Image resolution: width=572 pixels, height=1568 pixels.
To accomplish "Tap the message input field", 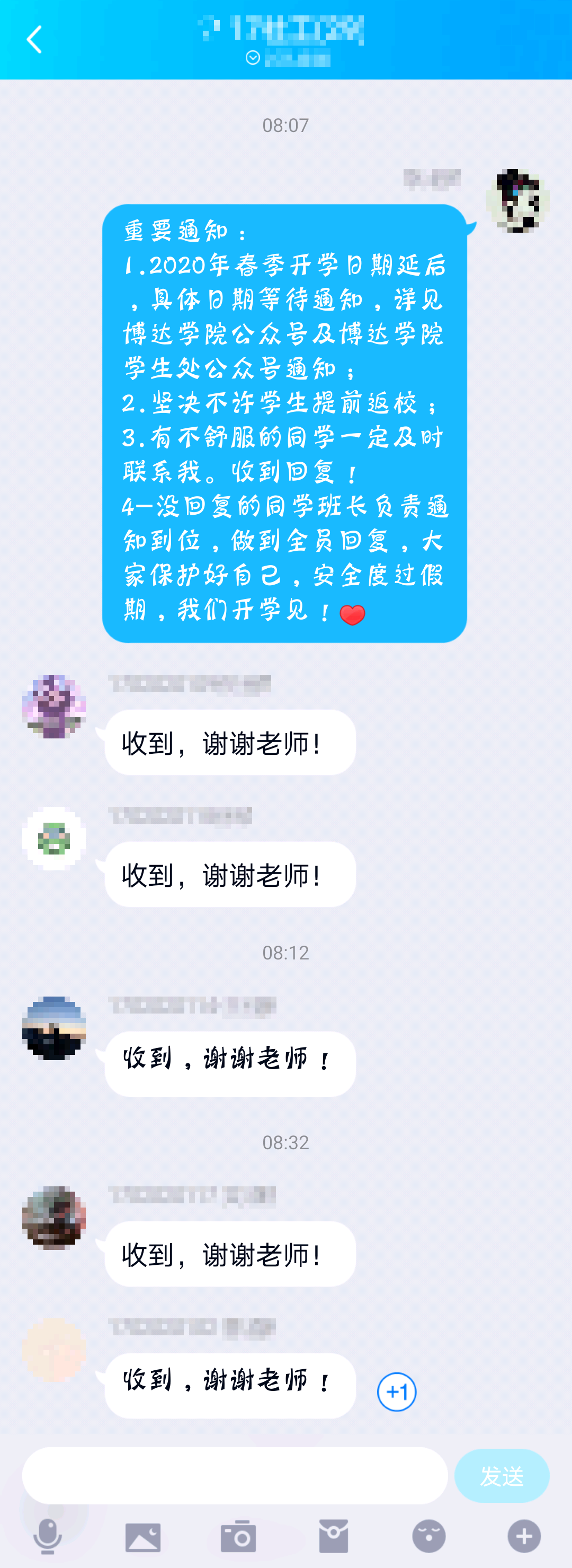I will [235, 1475].
